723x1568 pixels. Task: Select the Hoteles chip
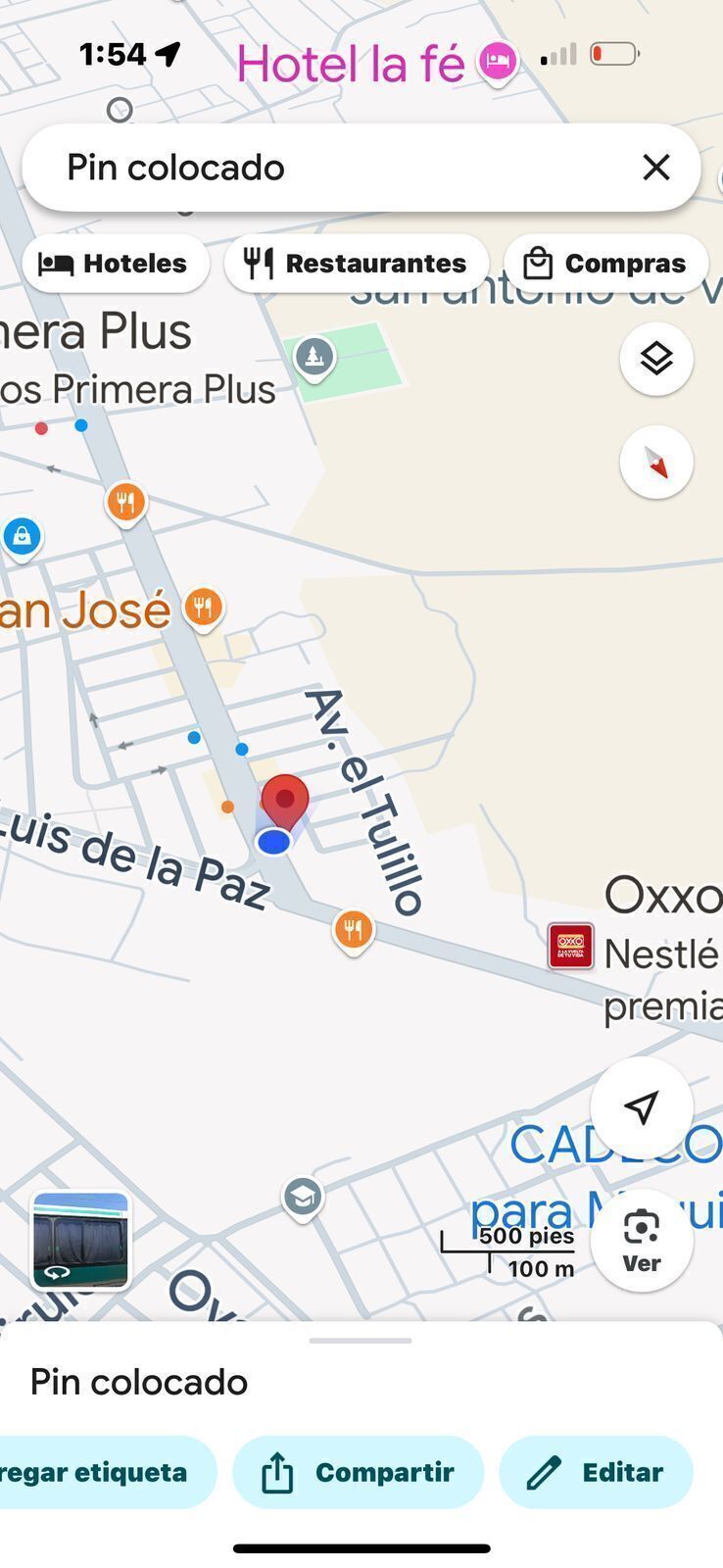[115, 264]
